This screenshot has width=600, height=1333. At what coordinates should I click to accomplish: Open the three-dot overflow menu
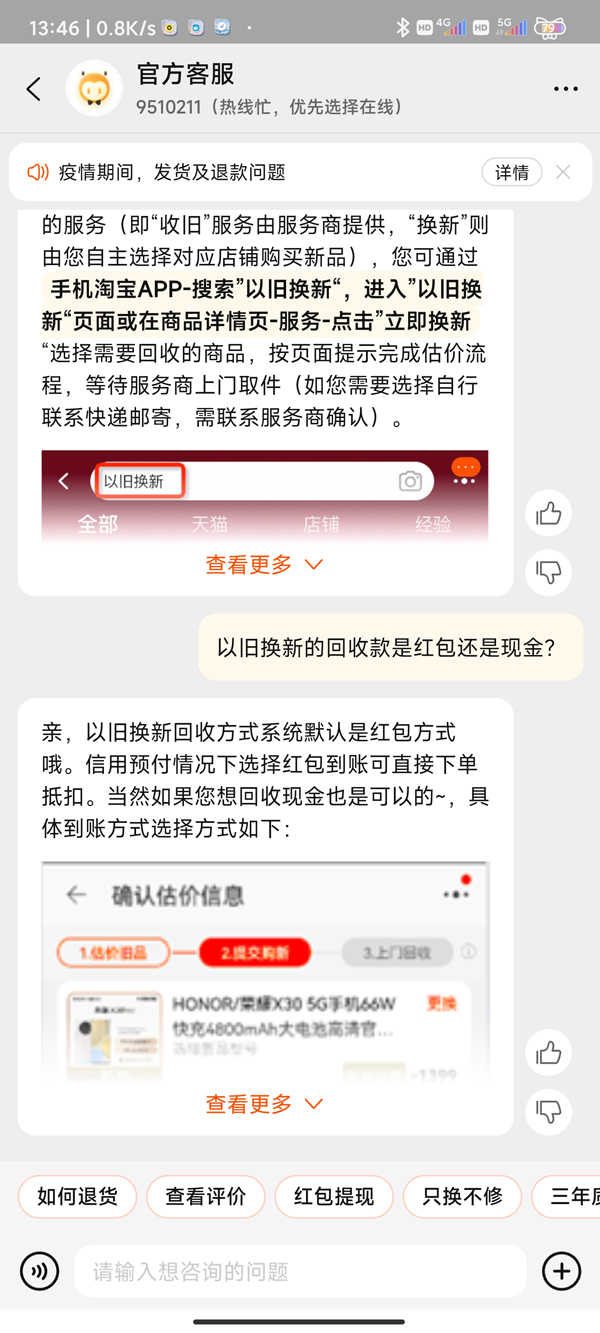coord(565,89)
